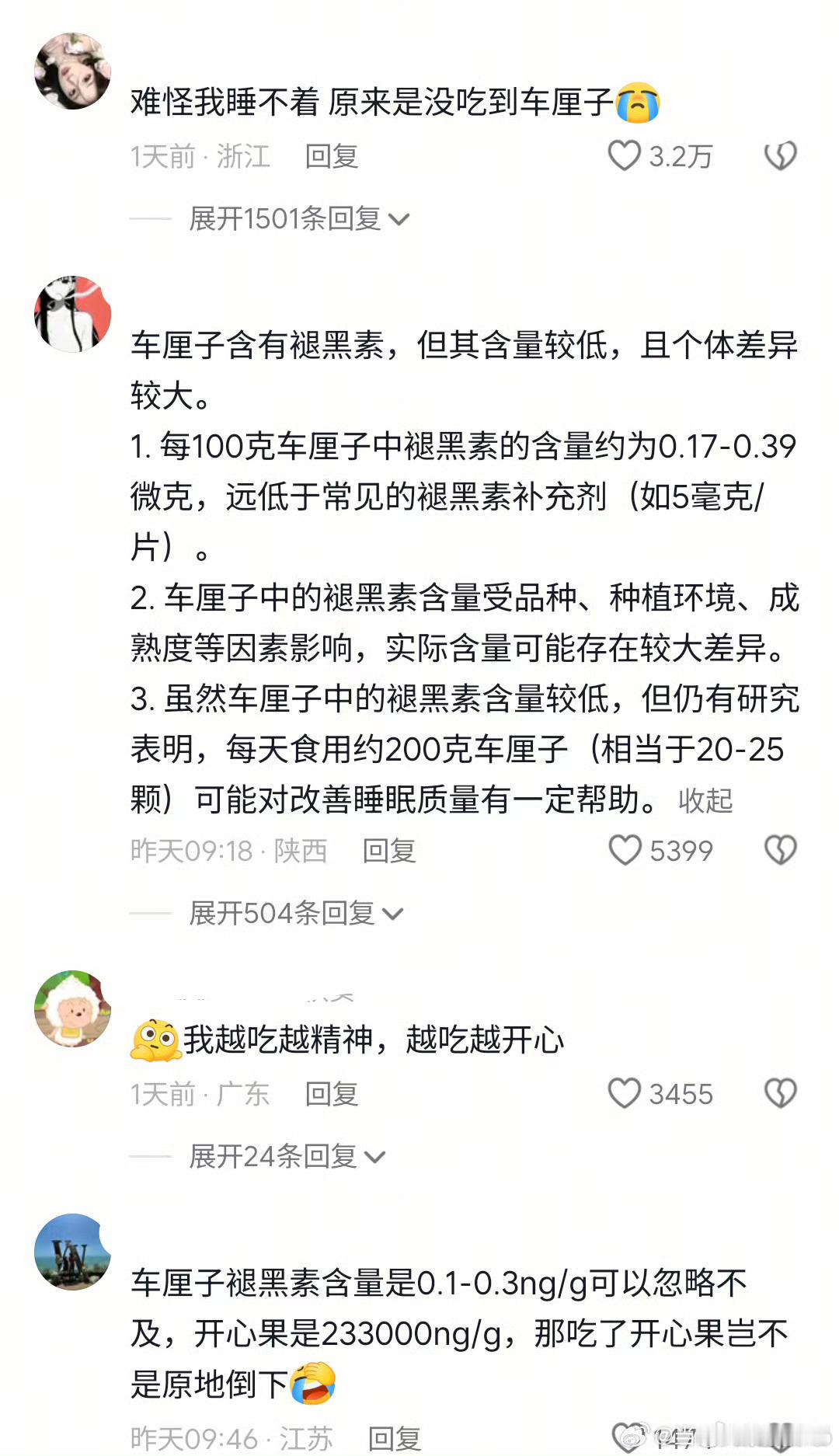Like the 越吃越精神 comment
The width and height of the screenshot is (839, 1456).
coord(625,1094)
